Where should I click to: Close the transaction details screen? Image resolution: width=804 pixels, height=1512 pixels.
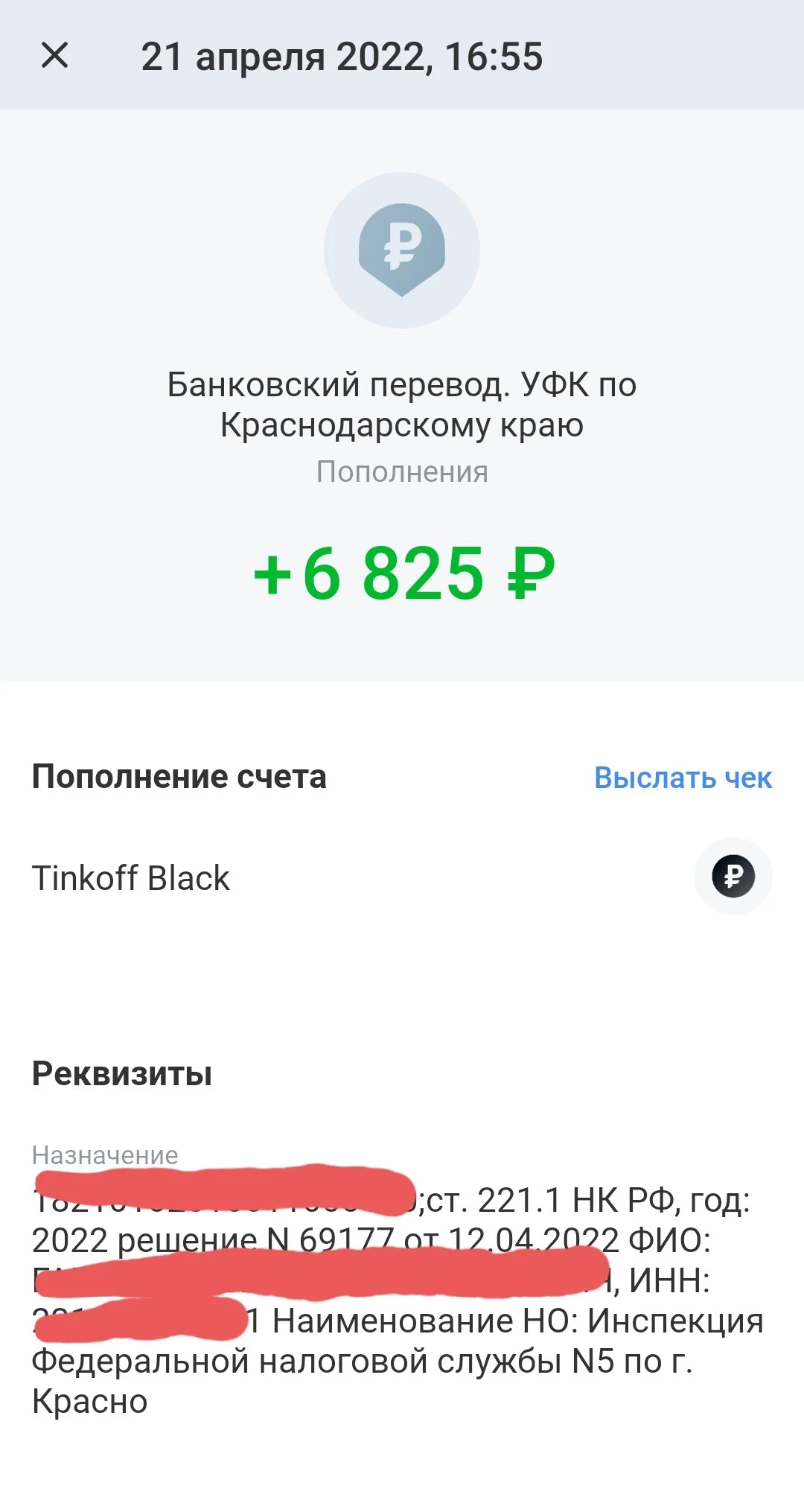point(54,55)
